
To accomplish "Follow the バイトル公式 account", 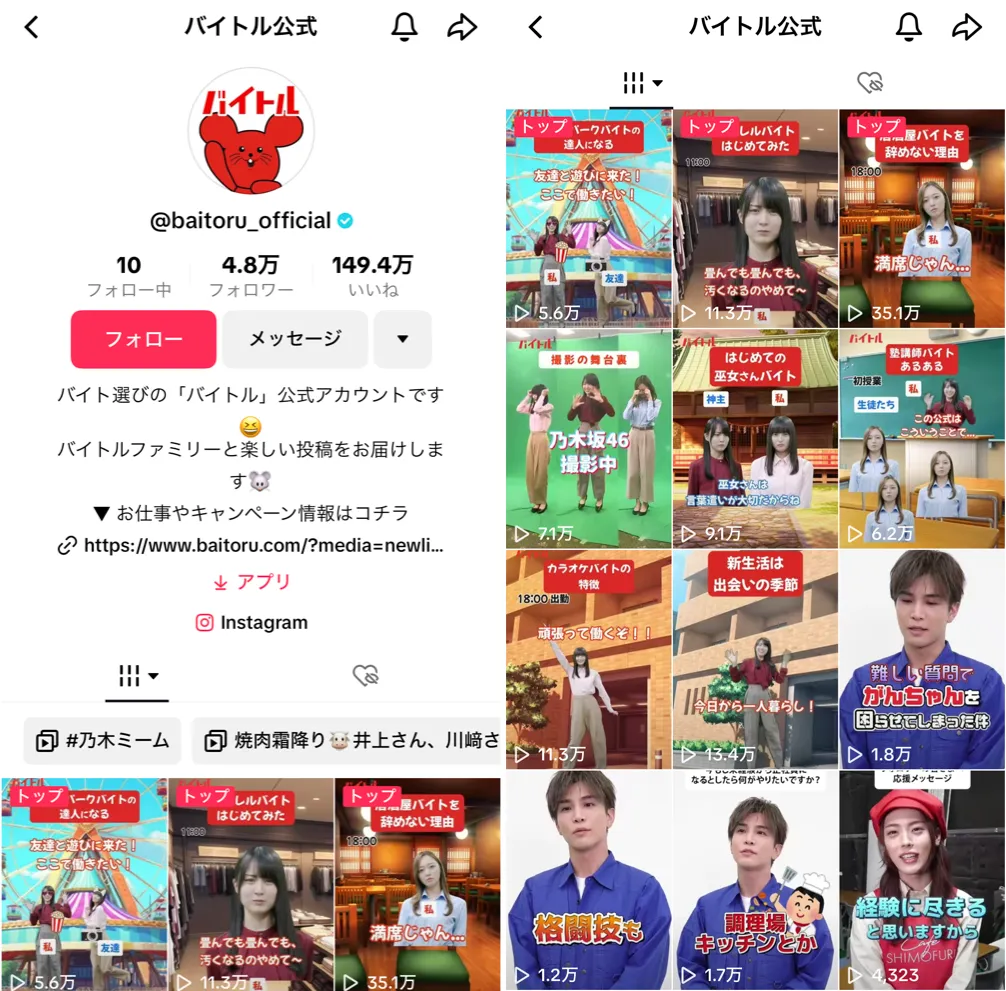I will pyautogui.click(x=143, y=339).
